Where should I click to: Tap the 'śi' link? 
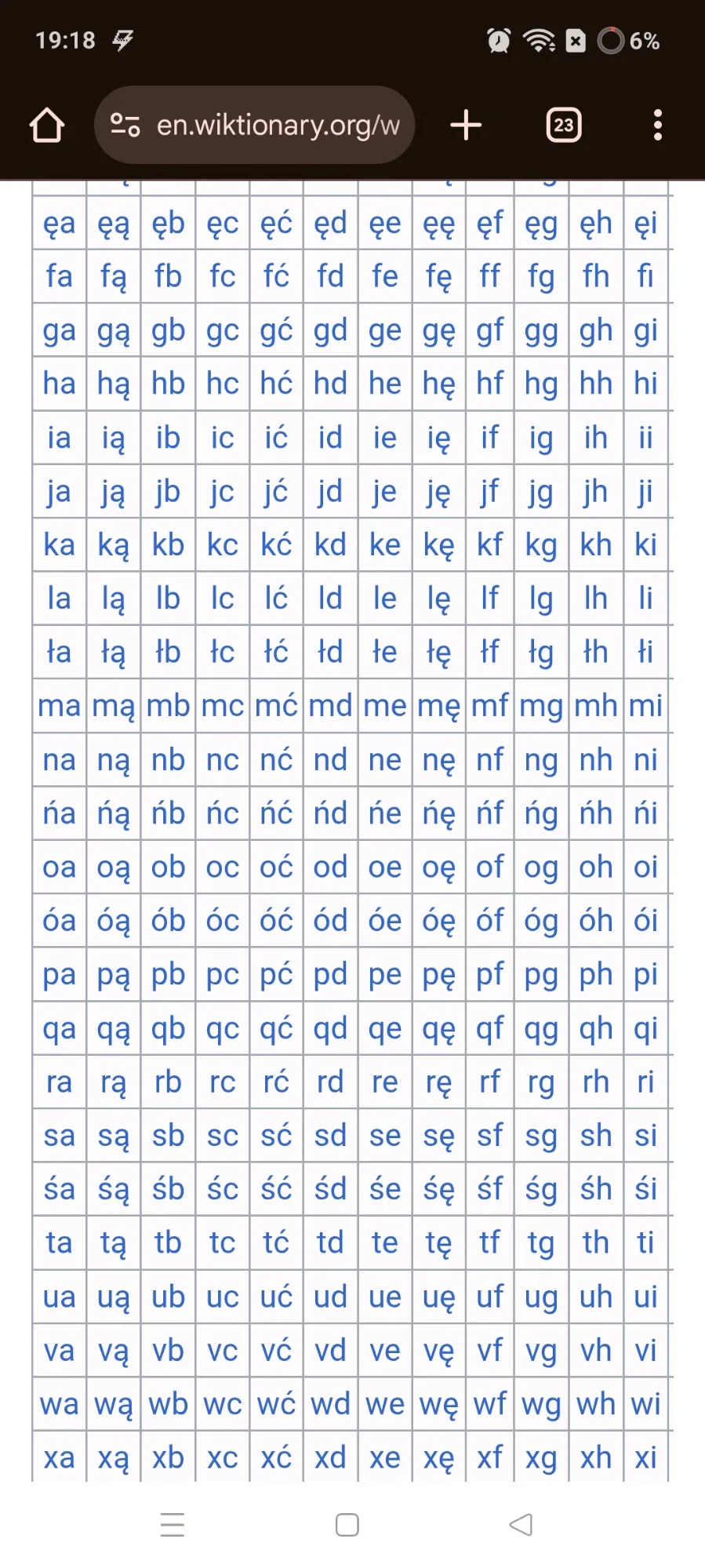pos(645,1189)
